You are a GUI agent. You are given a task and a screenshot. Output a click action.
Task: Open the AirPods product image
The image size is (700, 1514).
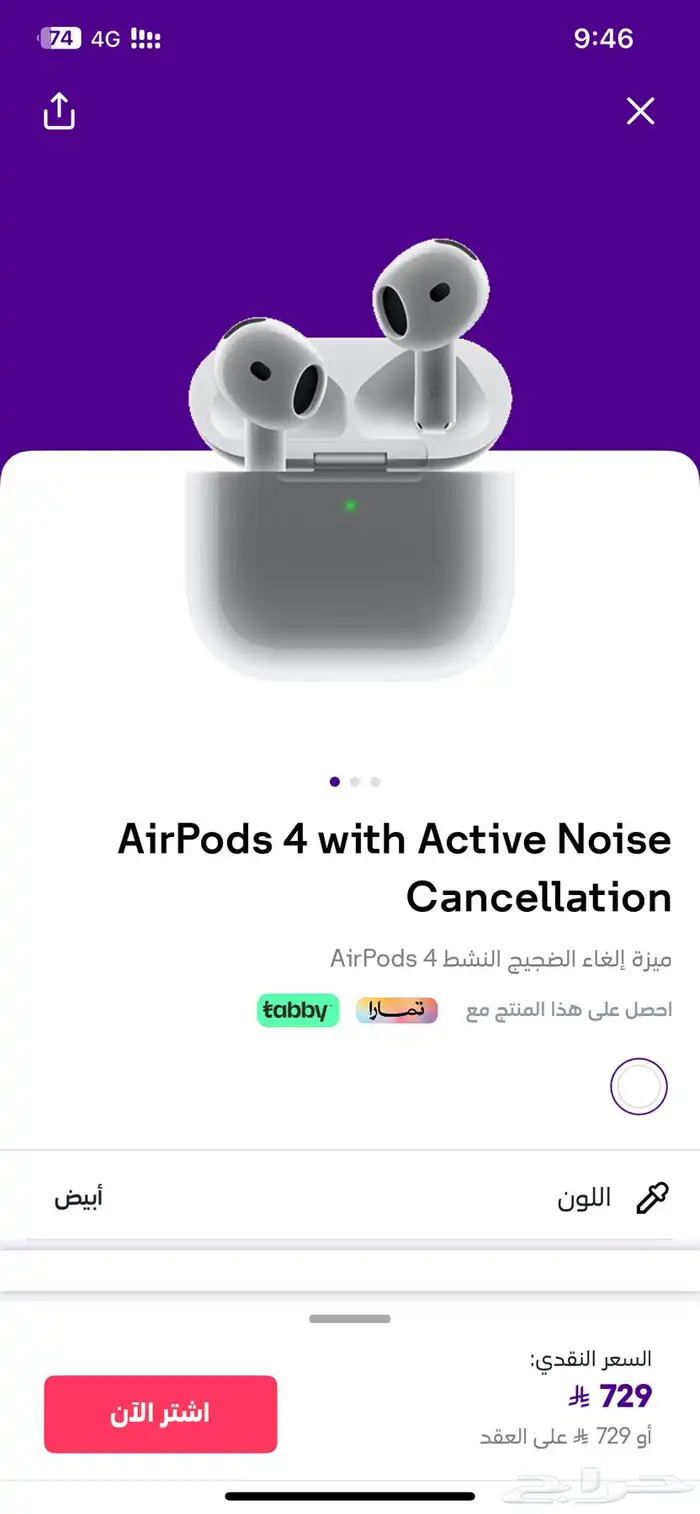[x=350, y=460]
